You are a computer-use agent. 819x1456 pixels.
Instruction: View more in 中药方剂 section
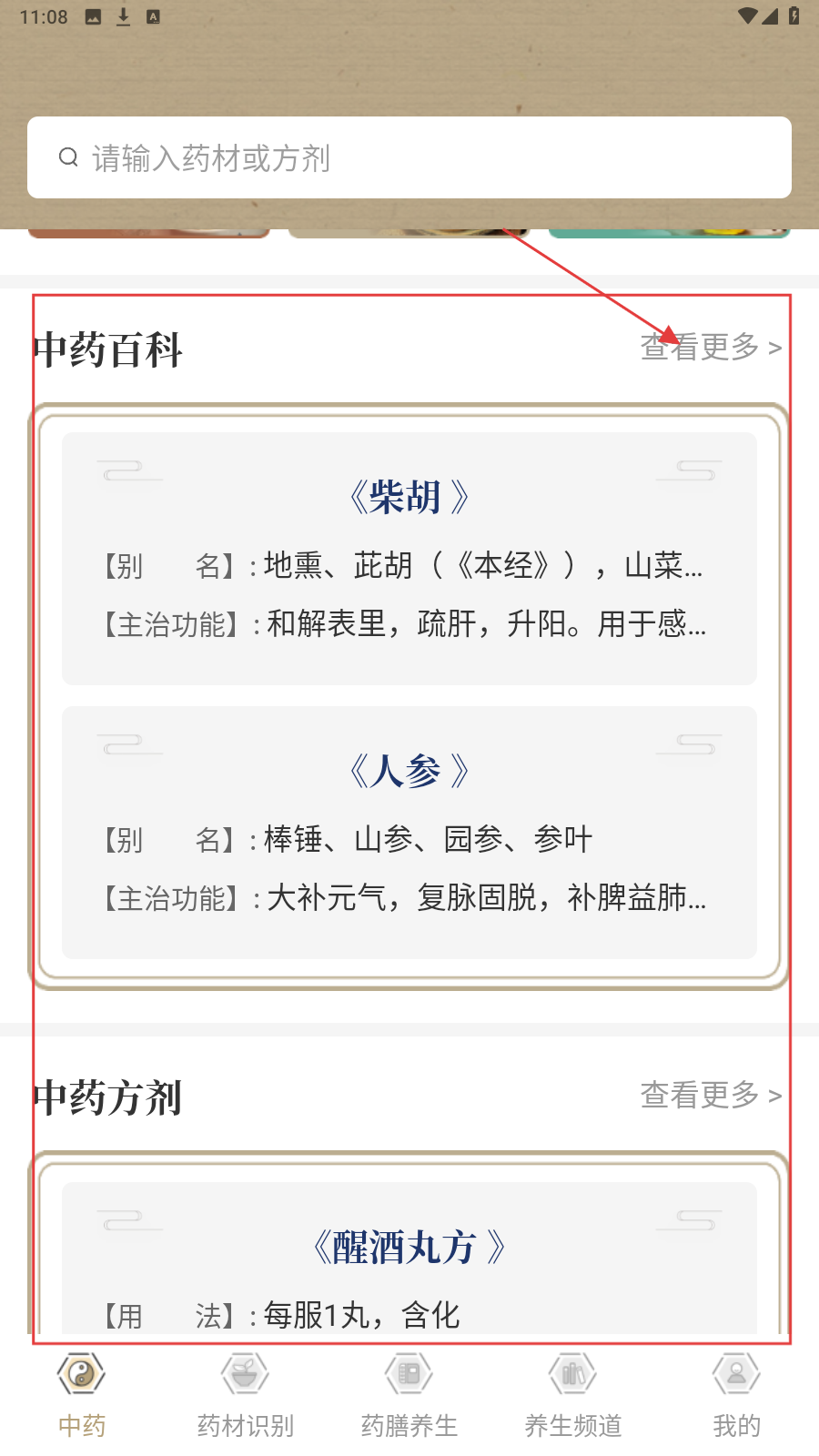click(711, 1096)
